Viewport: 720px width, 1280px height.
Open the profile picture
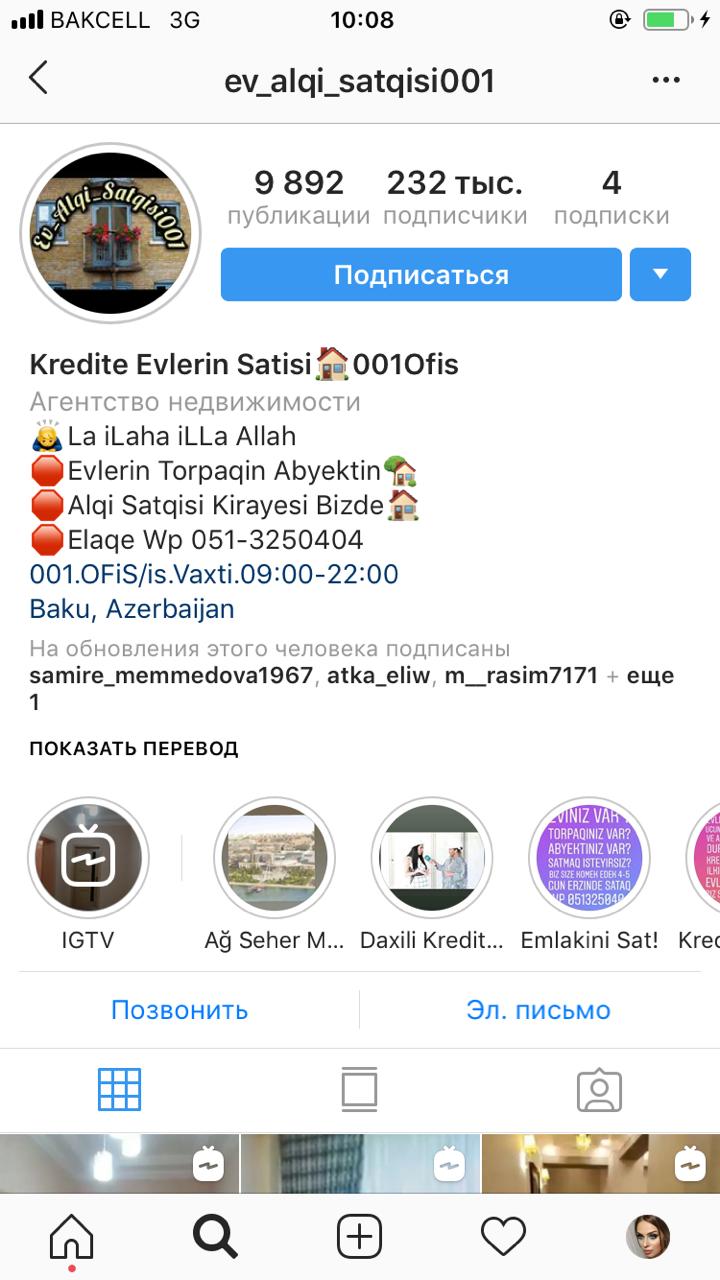click(111, 233)
